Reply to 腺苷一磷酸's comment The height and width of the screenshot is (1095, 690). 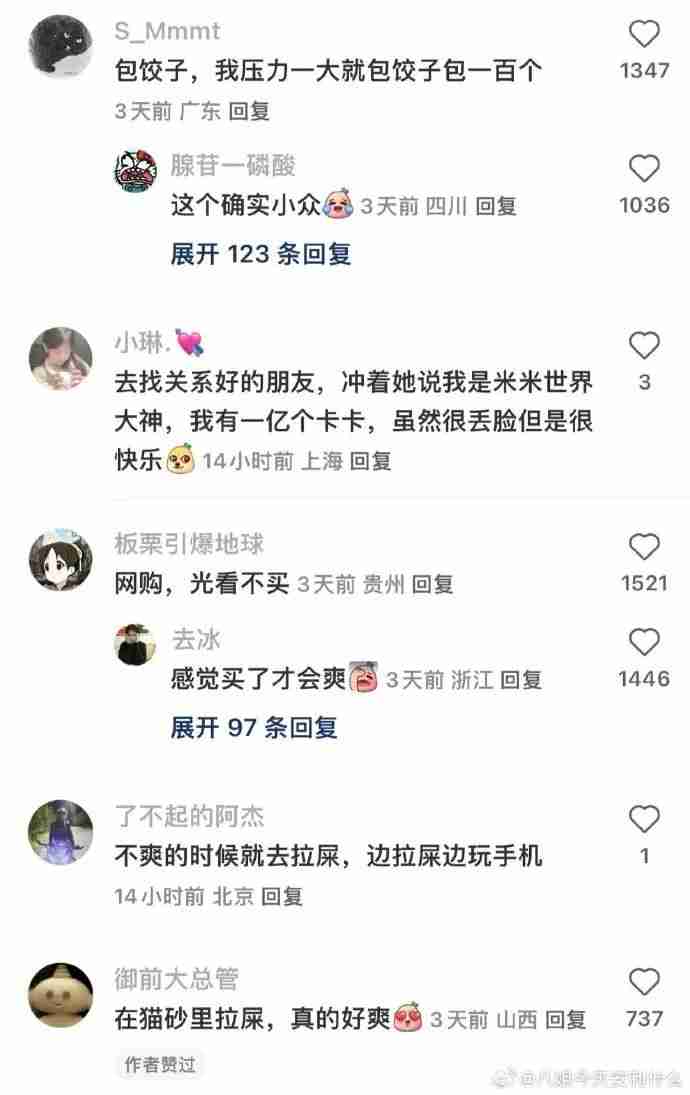(x=496, y=206)
